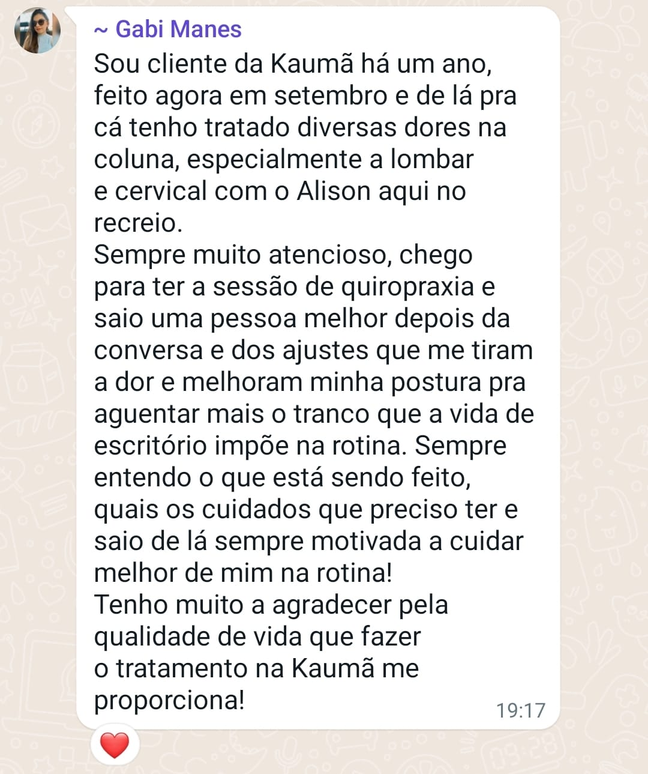Open Gabi Manes' profile picture
The width and height of the screenshot is (648, 774).
(37, 31)
